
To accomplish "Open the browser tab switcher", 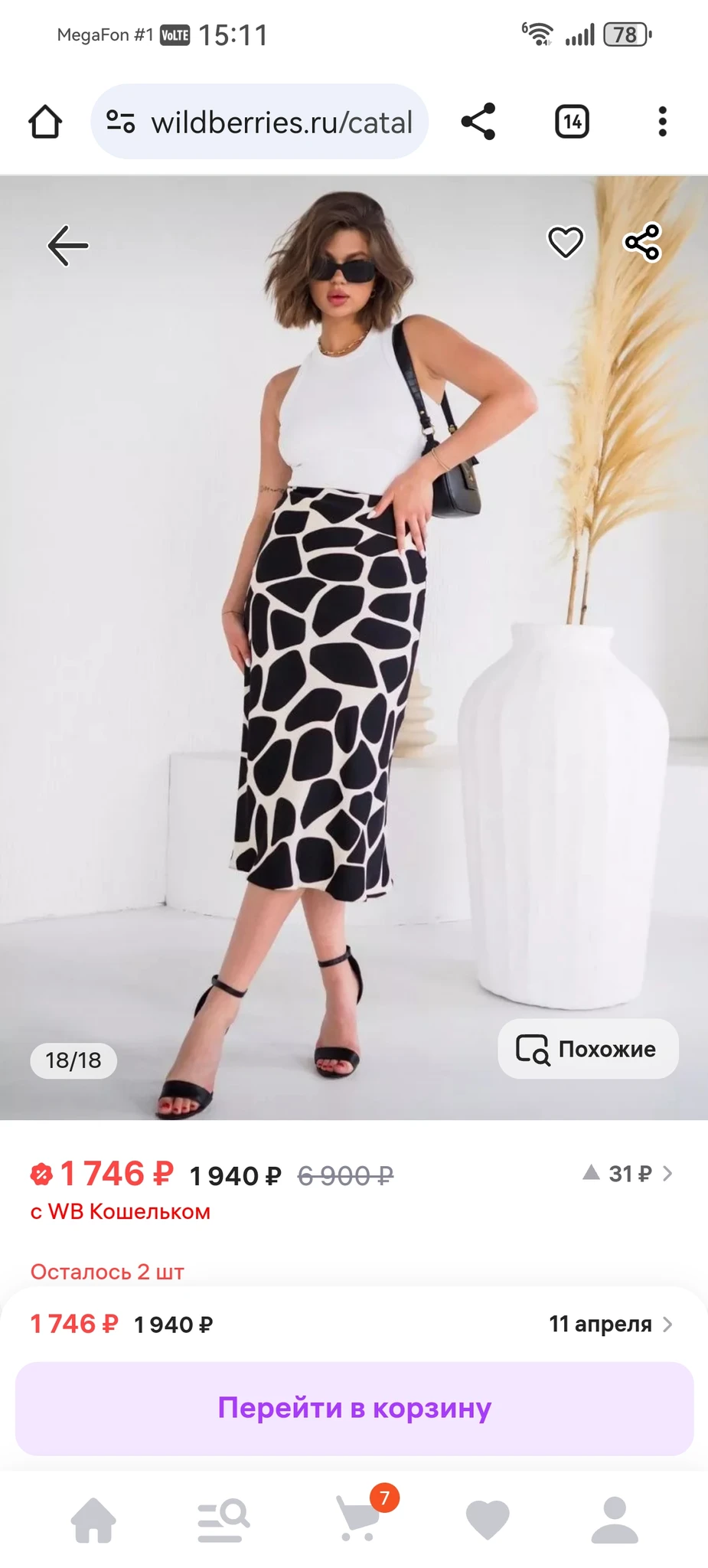I will [572, 122].
